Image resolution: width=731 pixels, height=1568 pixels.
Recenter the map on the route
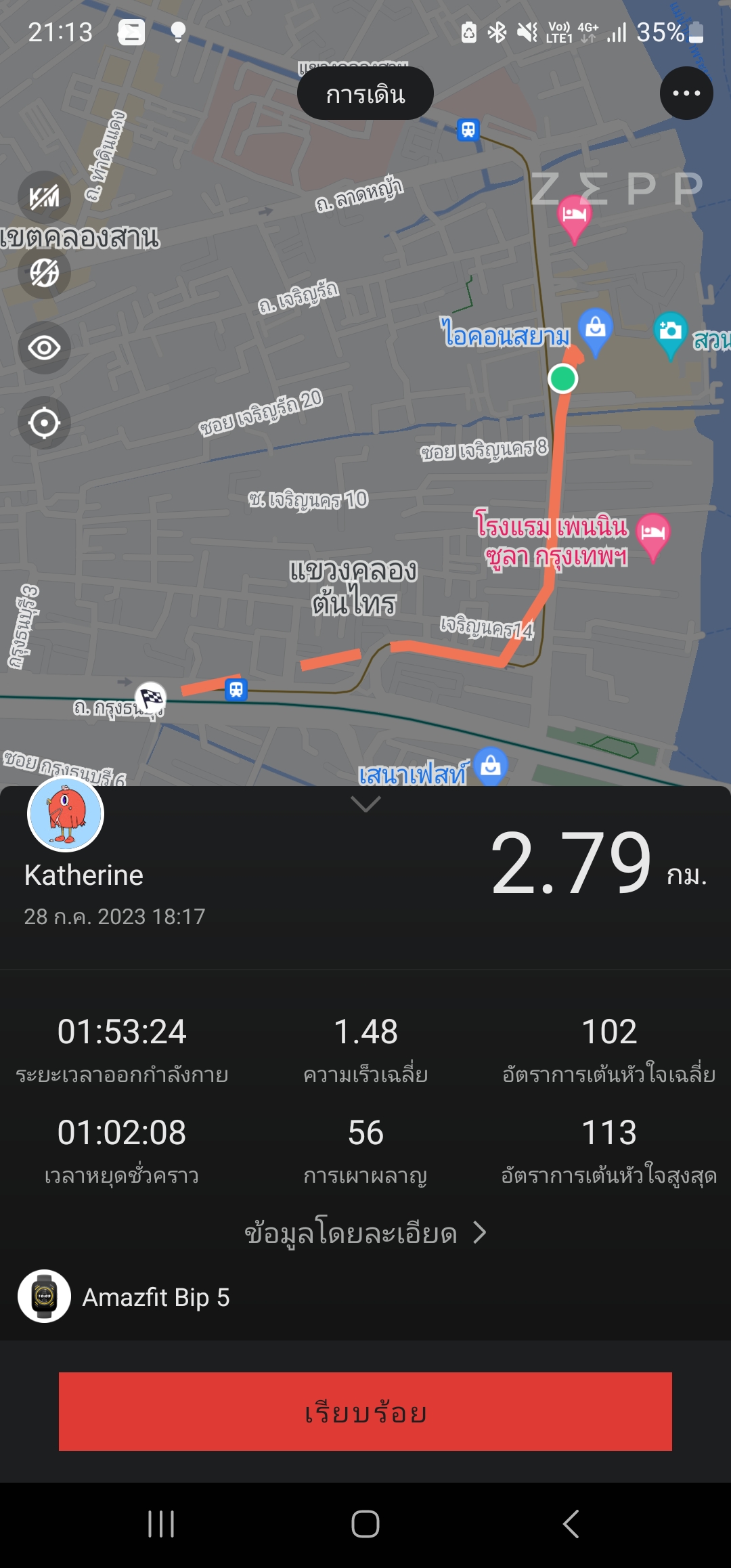click(x=44, y=423)
